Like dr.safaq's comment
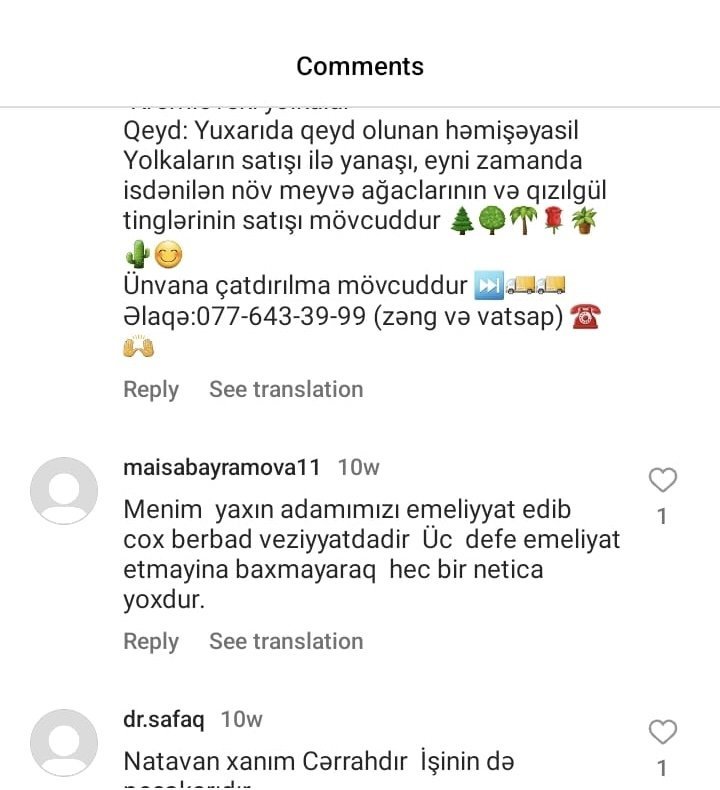 pos(662,733)
